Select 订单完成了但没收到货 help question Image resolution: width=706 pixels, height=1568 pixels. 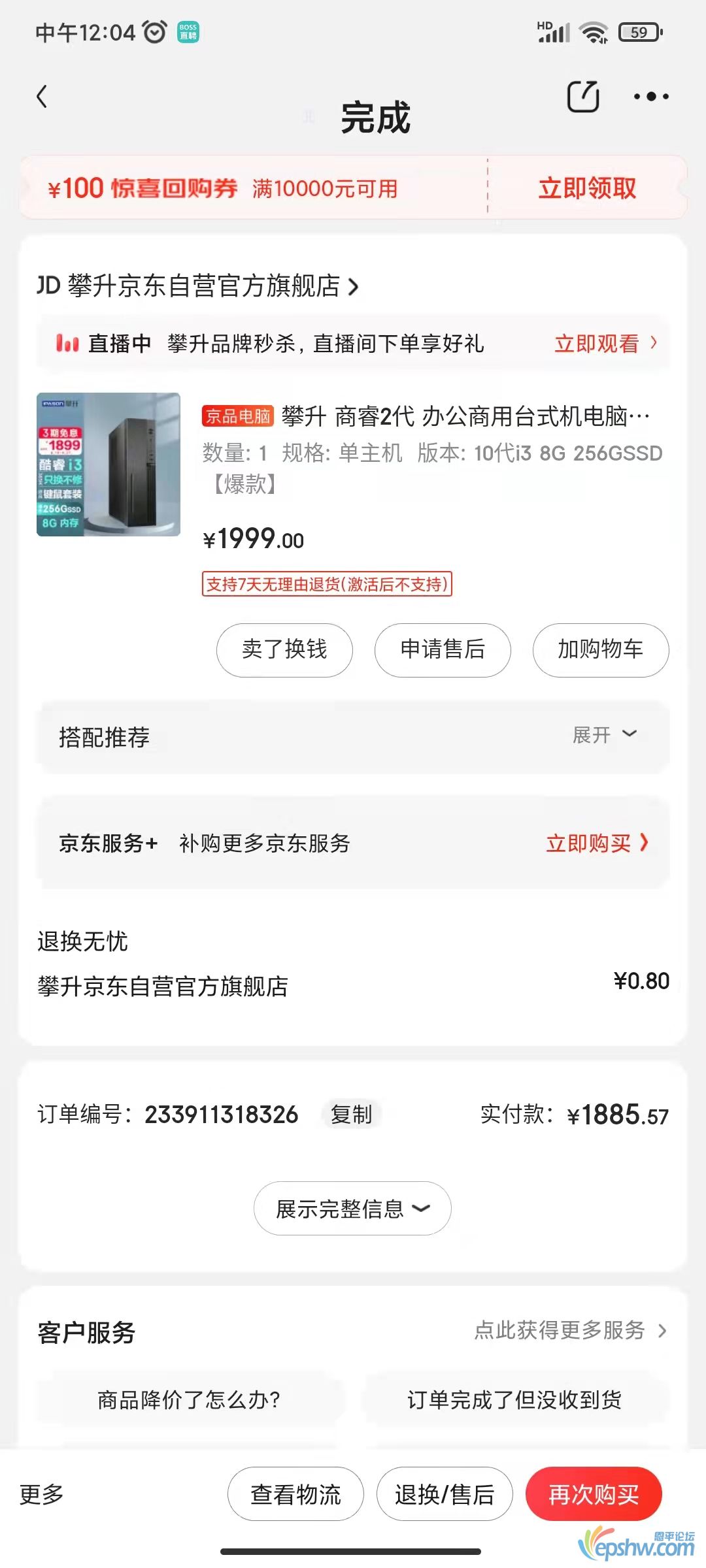514,1399
